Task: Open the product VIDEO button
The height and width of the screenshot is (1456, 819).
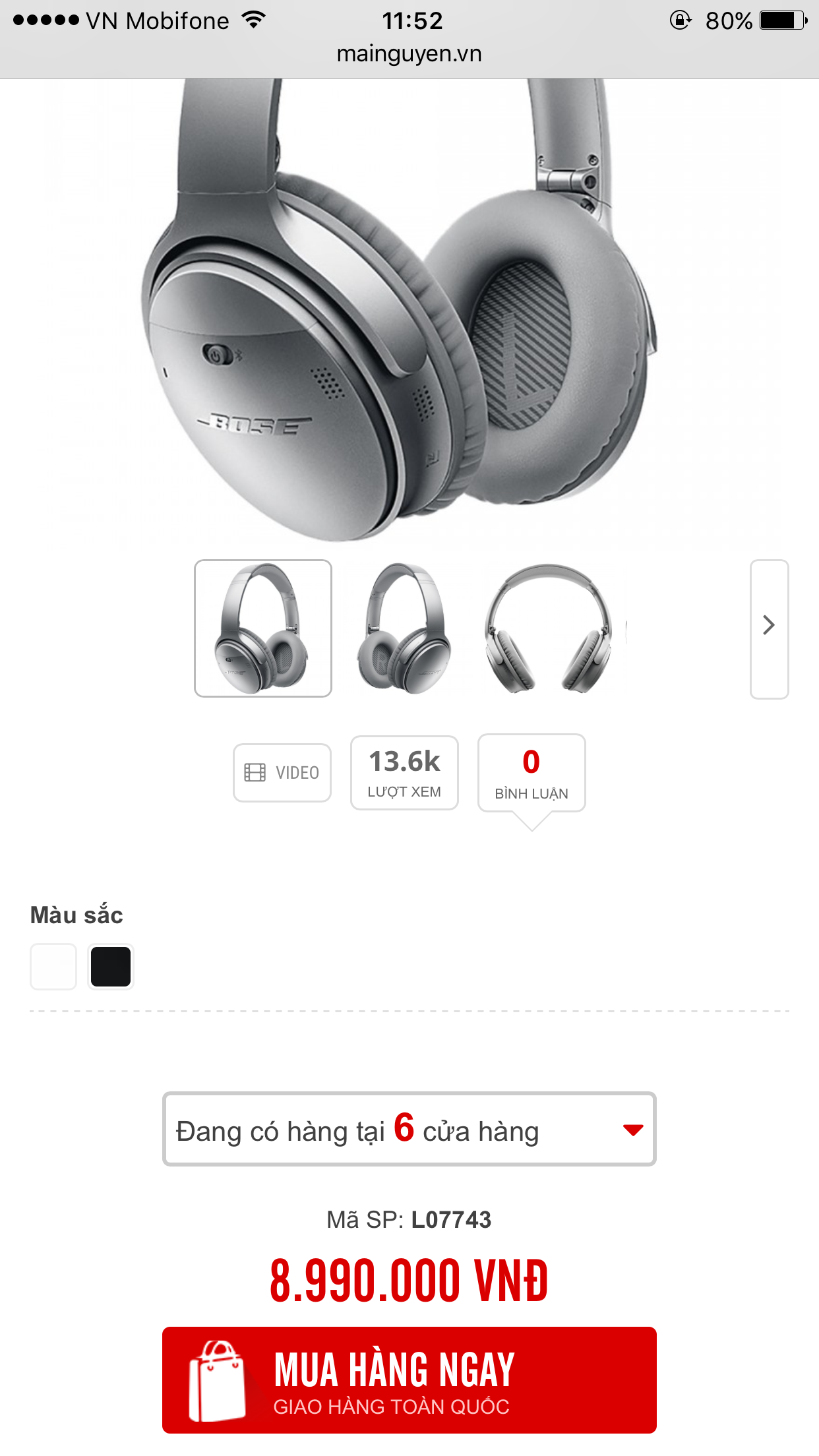Action: click(x=282, y=773)
